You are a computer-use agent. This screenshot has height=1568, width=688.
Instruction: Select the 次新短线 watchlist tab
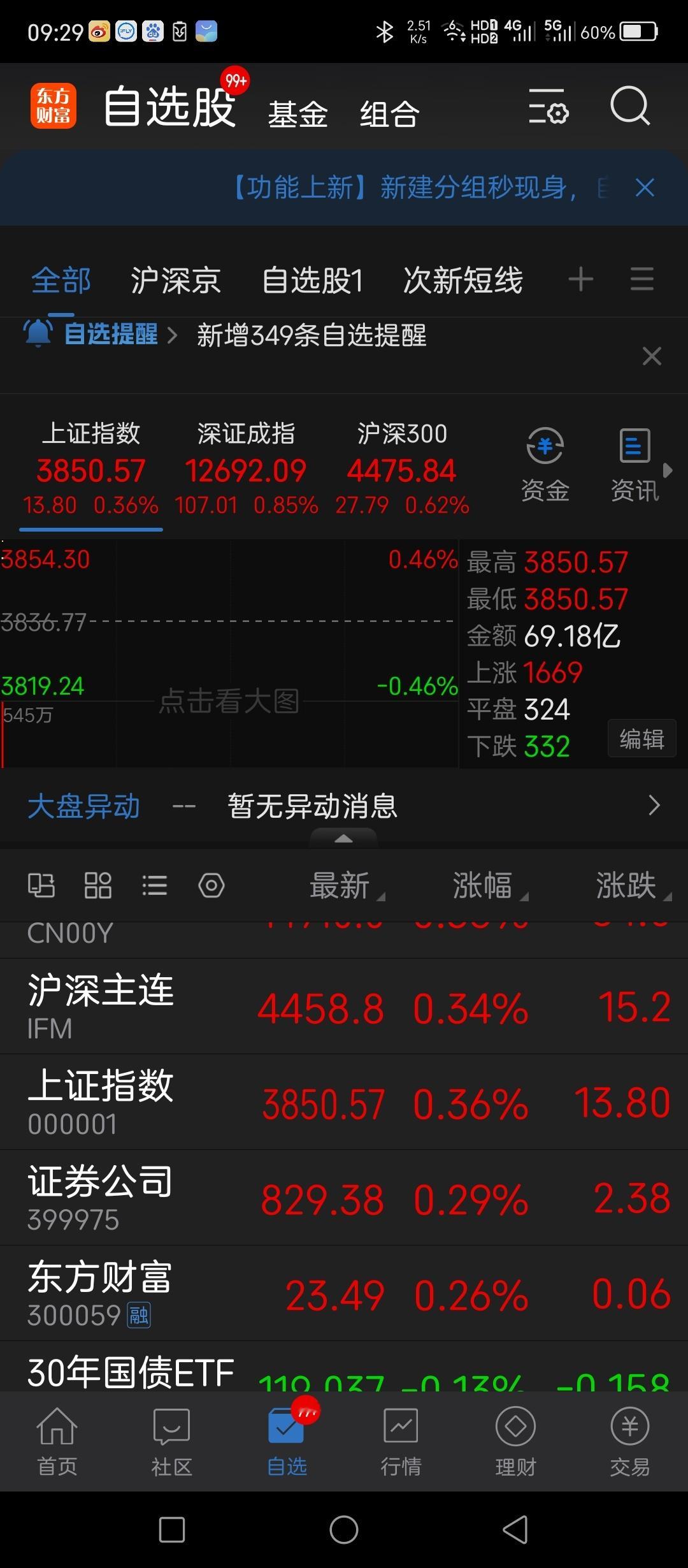[463, 279]
